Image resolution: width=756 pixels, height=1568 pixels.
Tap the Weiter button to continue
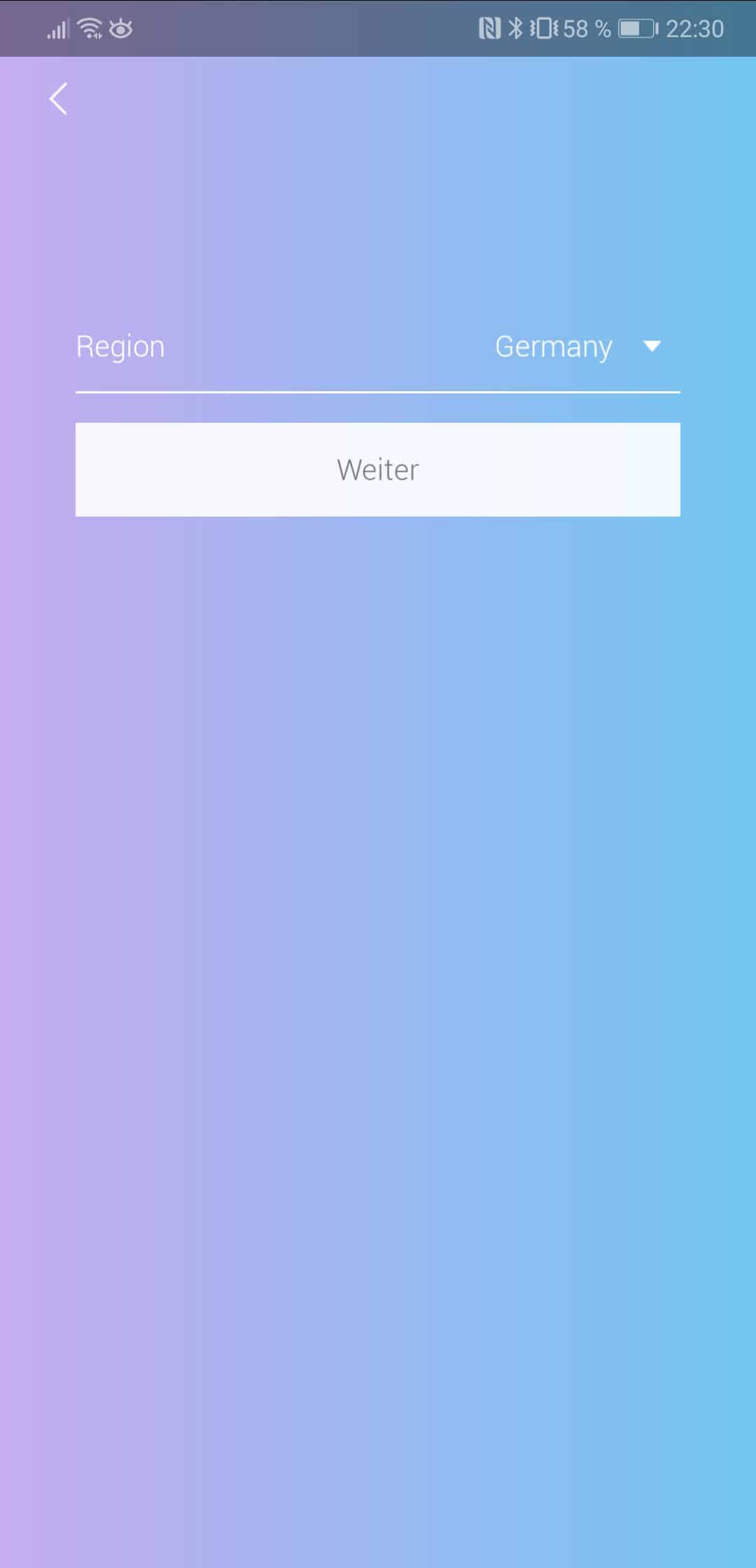click(378, 470)
